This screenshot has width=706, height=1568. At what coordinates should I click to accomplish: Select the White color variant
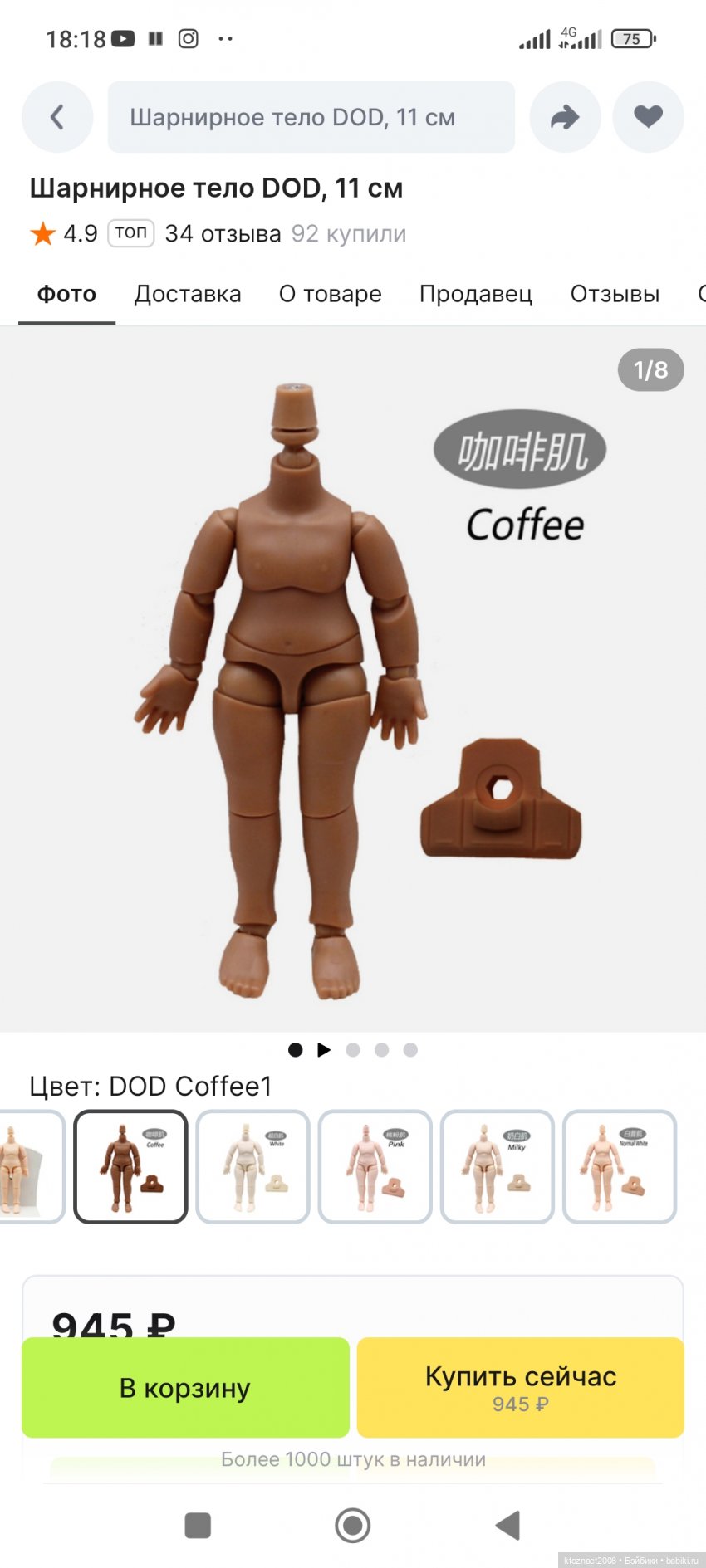pos(252,1166)
